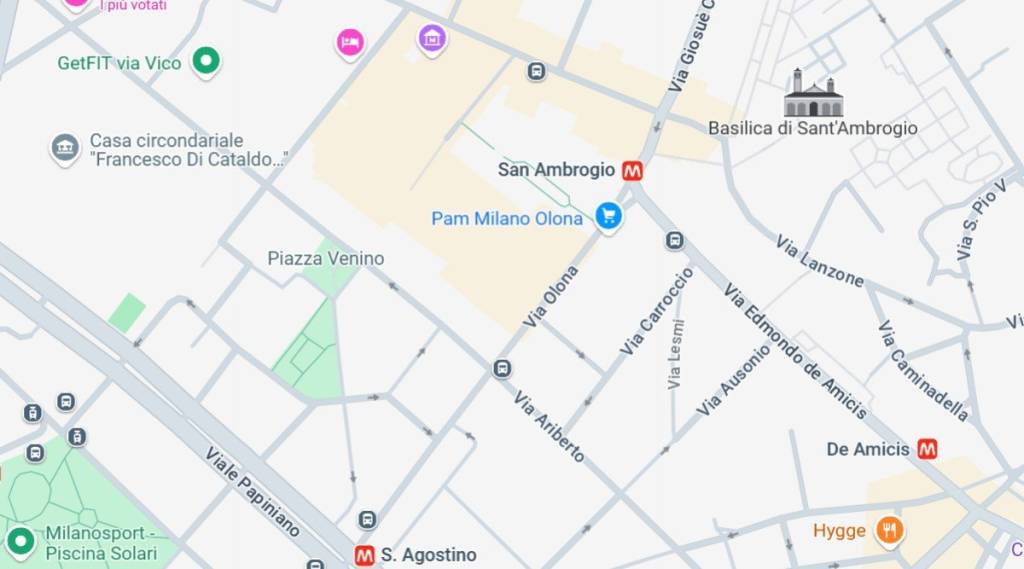1024x569 pixels.
Task: Open the GetFIT via Vico place pin
Action: [206, 62]
